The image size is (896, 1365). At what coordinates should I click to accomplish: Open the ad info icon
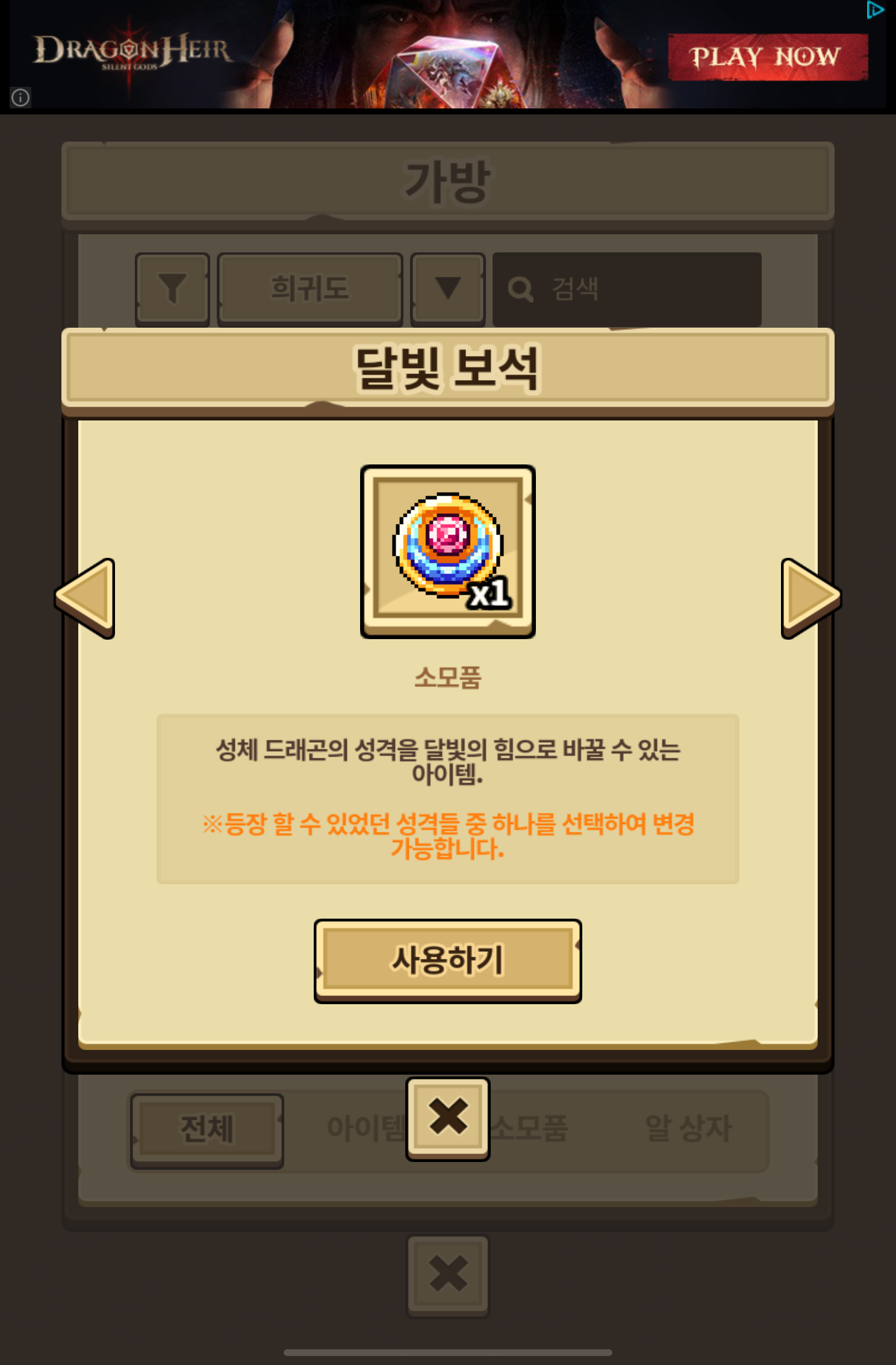coord(20,98)
